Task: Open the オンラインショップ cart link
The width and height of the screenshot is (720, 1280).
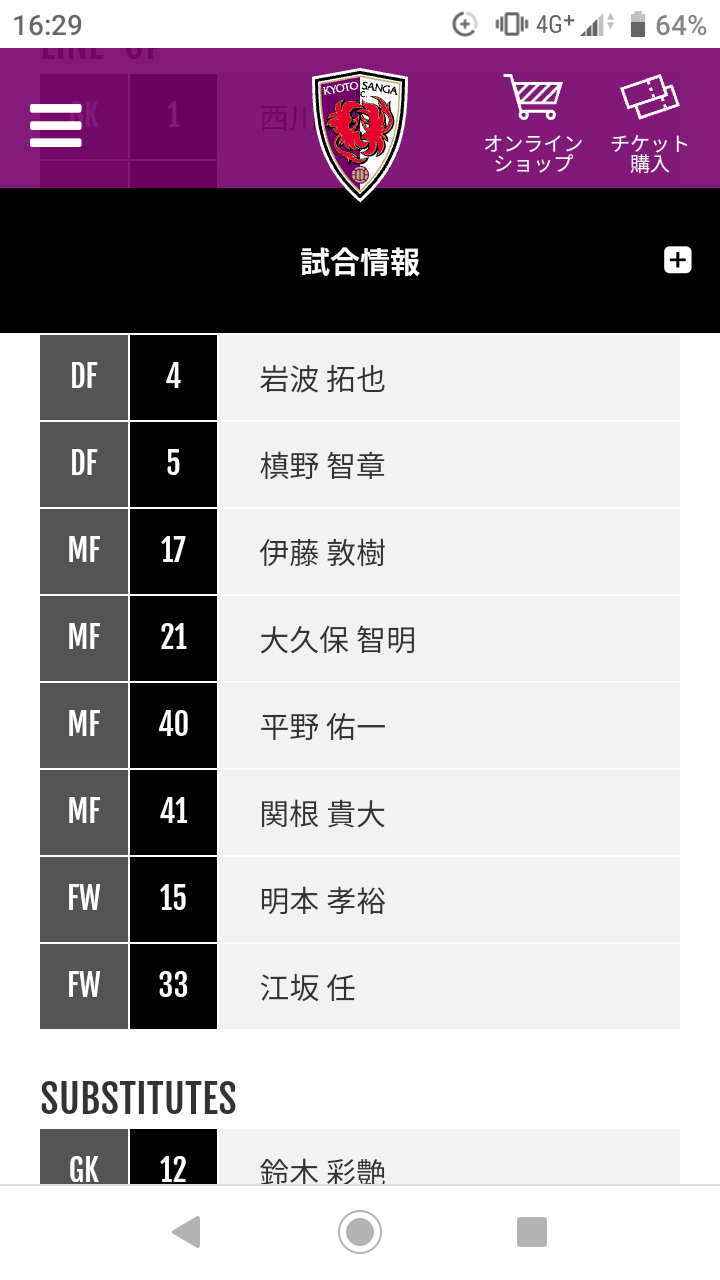Action: [x=533, y=124]
